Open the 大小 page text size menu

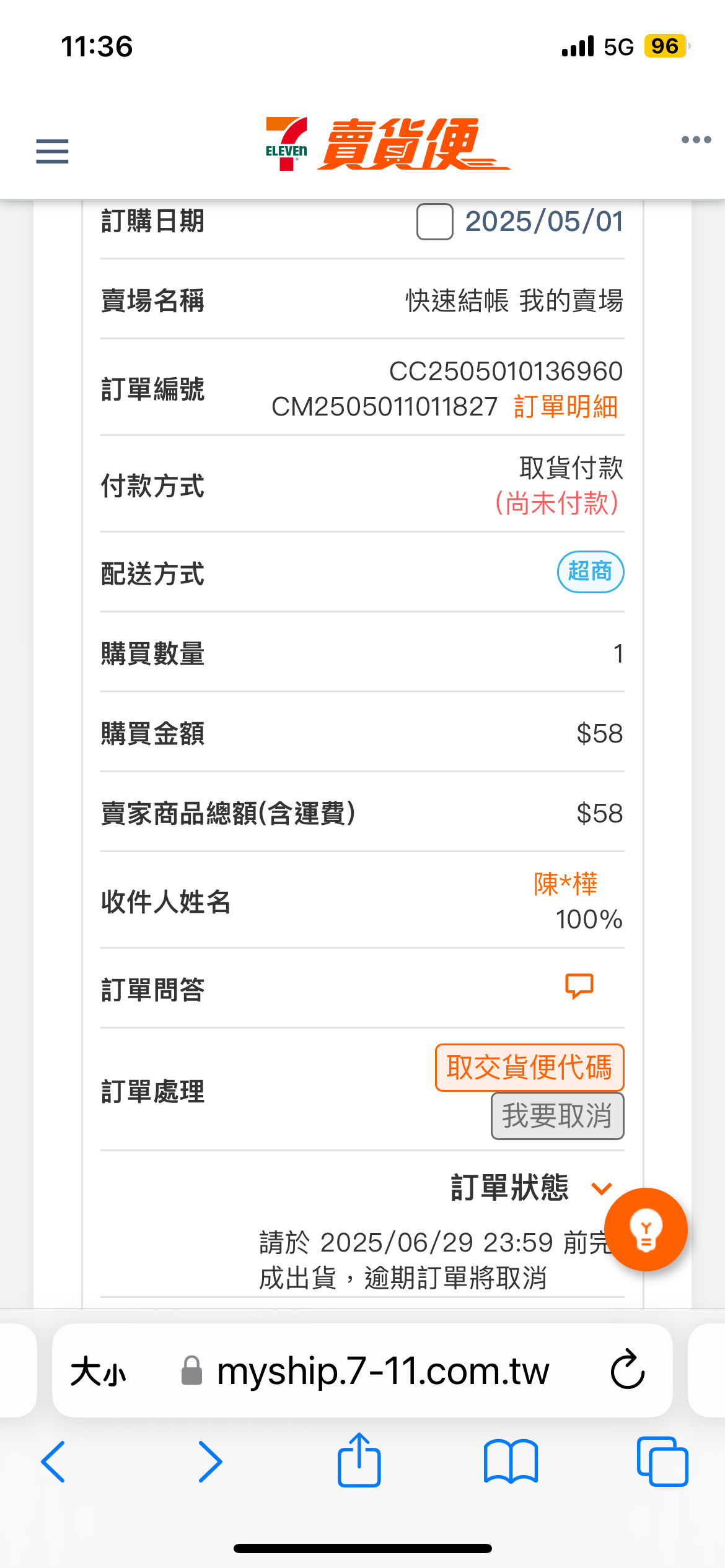tap(98, 1371)
